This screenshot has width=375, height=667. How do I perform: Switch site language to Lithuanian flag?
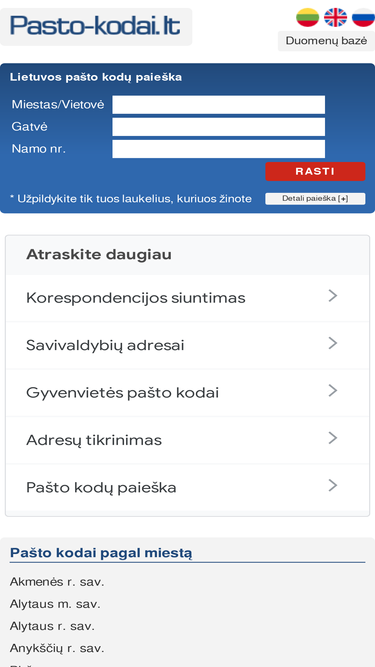tap(307, 17)
